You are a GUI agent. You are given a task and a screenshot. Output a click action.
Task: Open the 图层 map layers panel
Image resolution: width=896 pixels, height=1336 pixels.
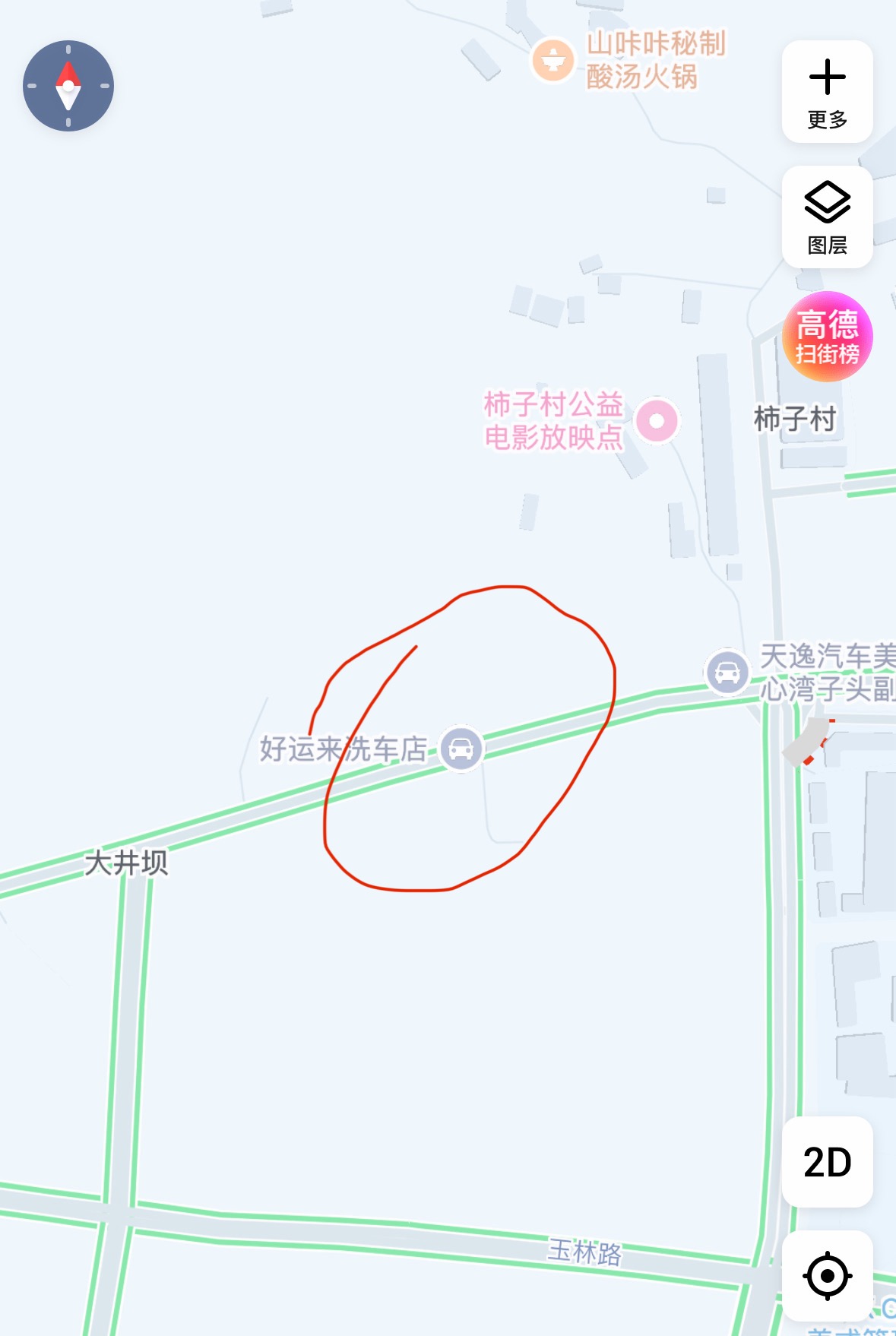(827, 217)
